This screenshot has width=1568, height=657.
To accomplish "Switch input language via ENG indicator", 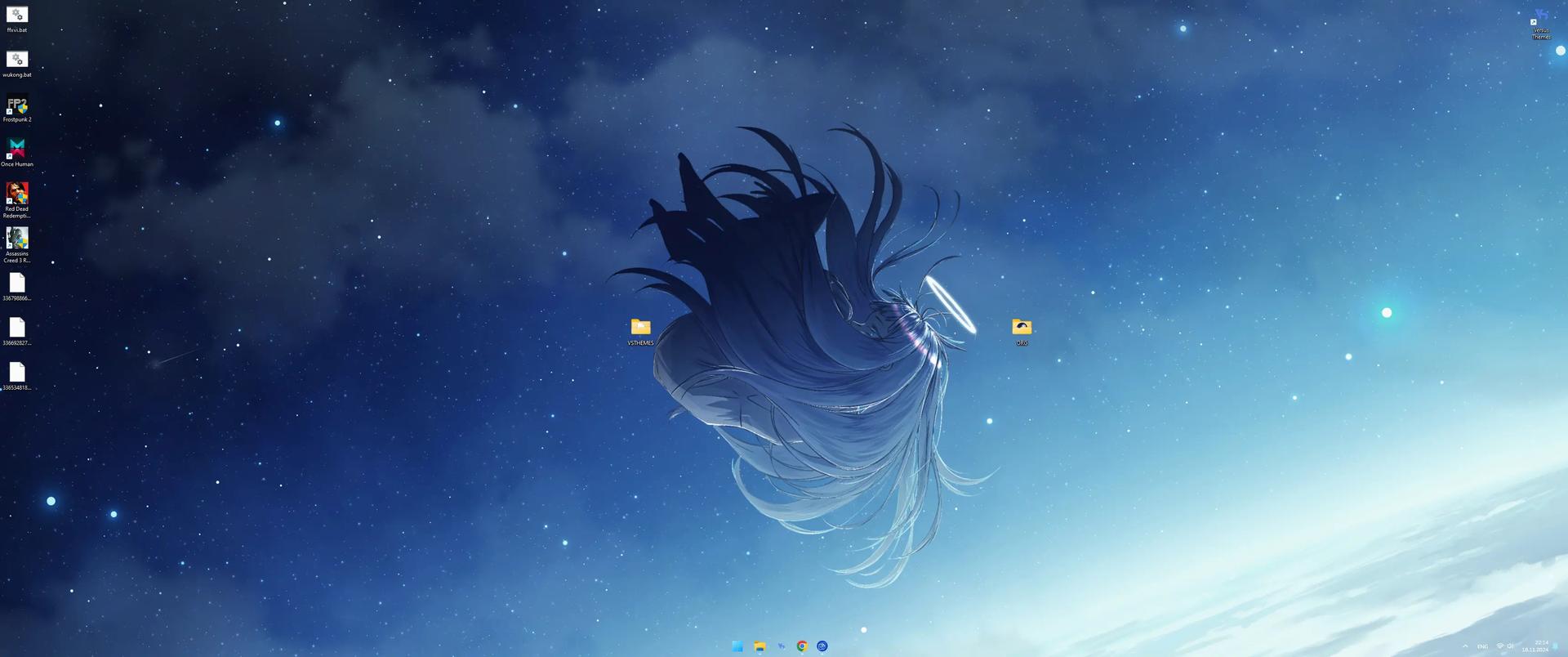I will pos(1482,646).
